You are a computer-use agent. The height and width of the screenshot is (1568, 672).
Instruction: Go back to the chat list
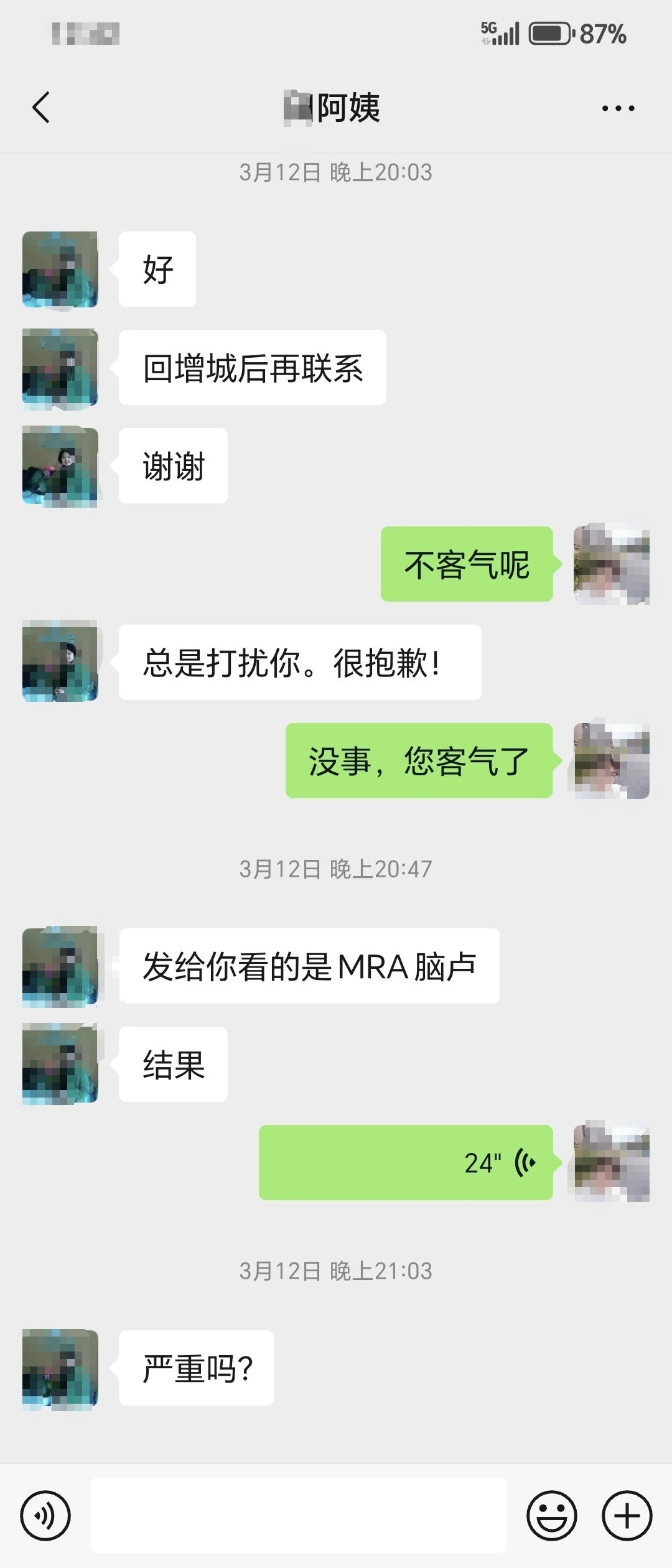pos(41,108)
